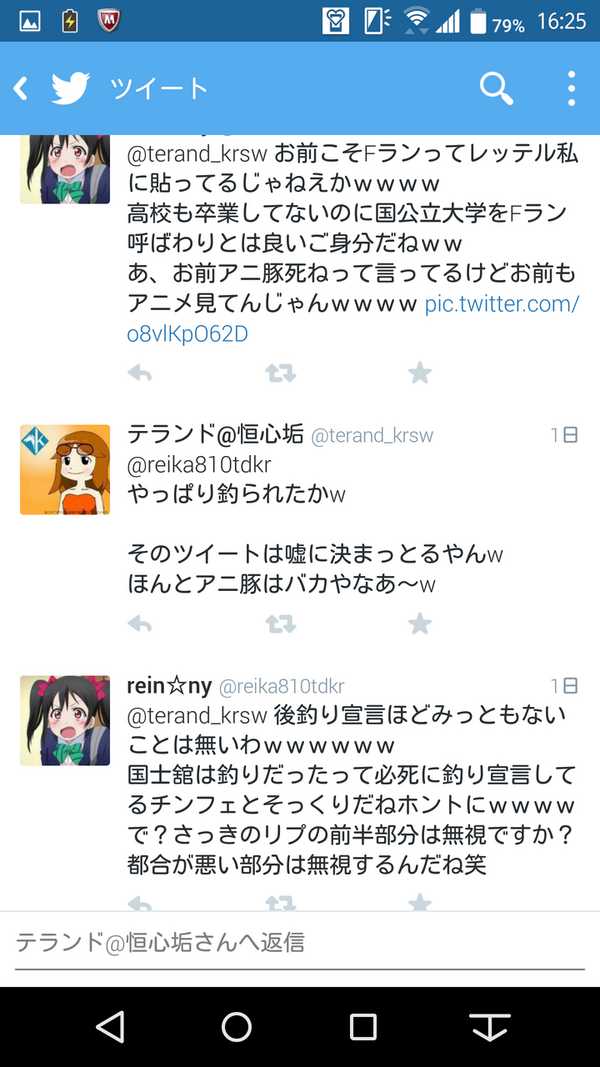Favorite the tweet with pic.twitter.com link
Screen dimensions: 600x1067
point(420,372)
